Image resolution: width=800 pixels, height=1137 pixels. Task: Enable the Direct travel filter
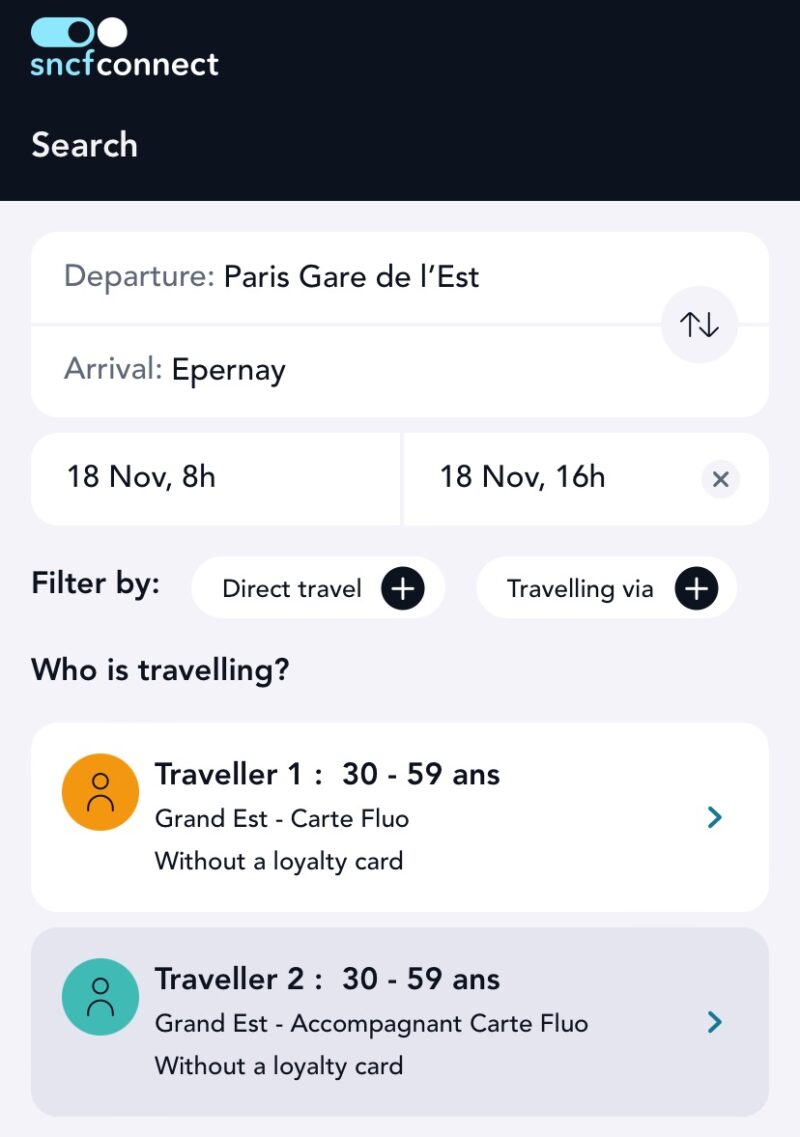pyautogui.click(x=317, y=588)
